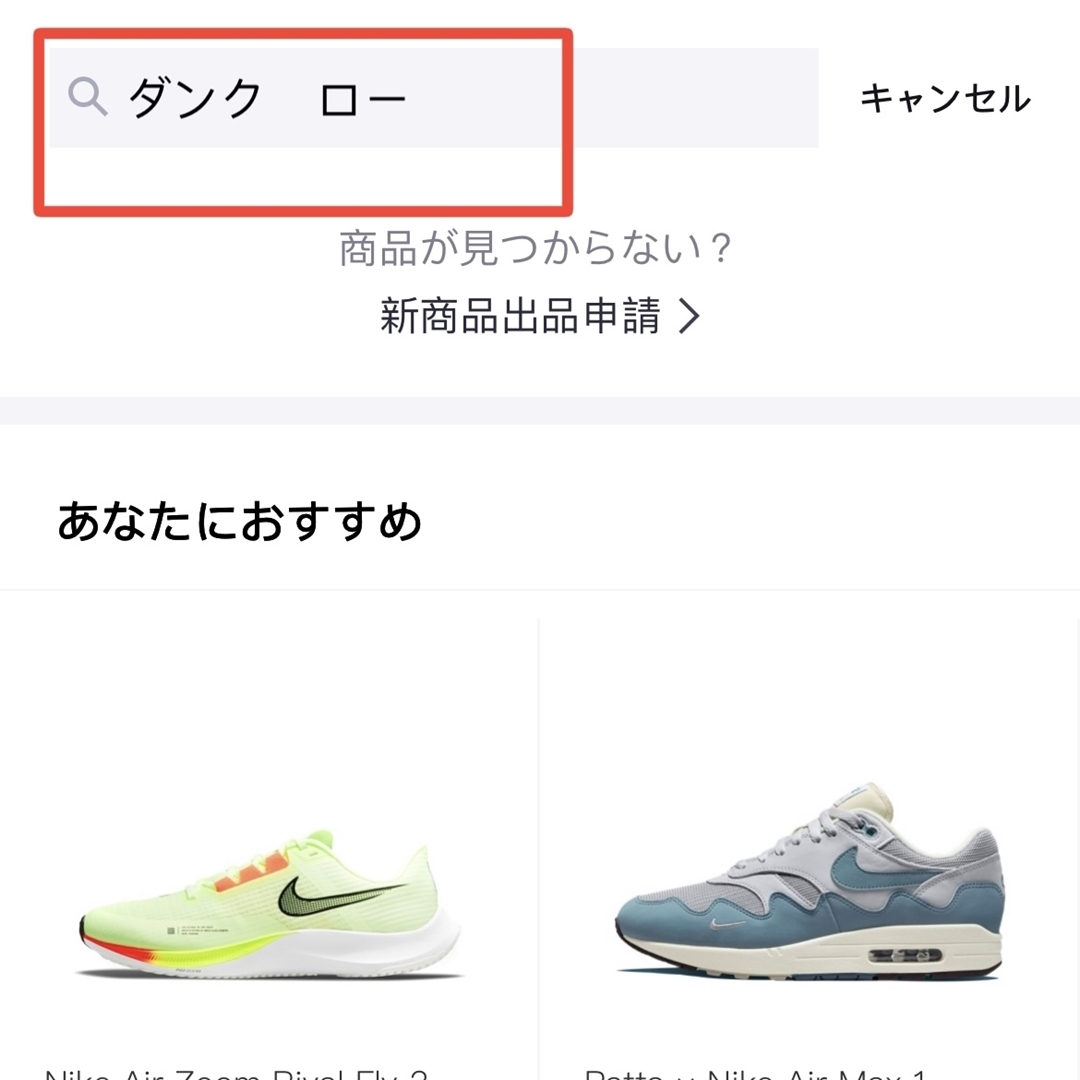Image resolution: width=1080 pixels, height=1080 pixels.
Task: Open 新商品出品申請 link
Action: click(539, 317)
